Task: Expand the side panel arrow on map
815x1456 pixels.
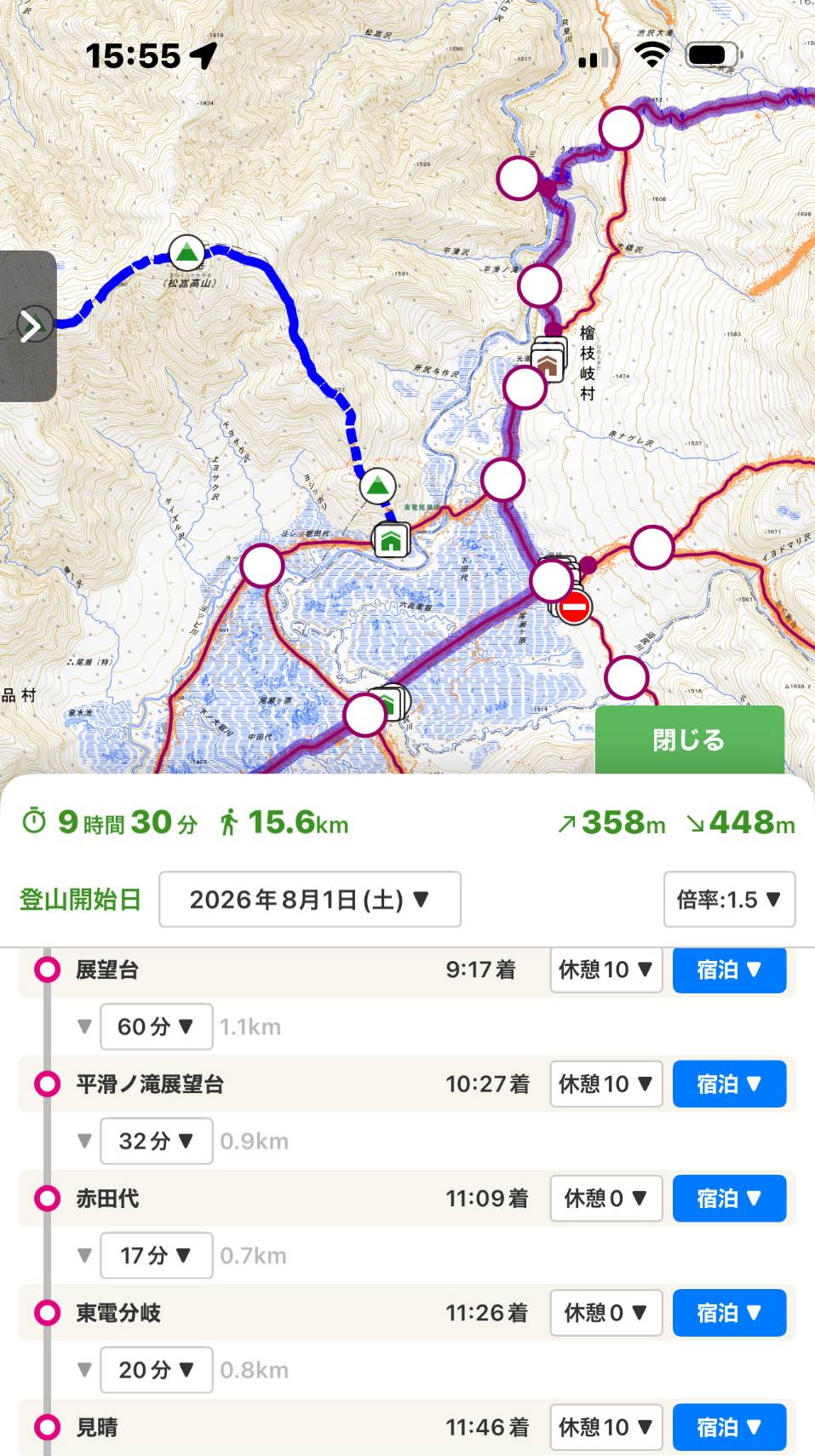Action: coord(31,325)
